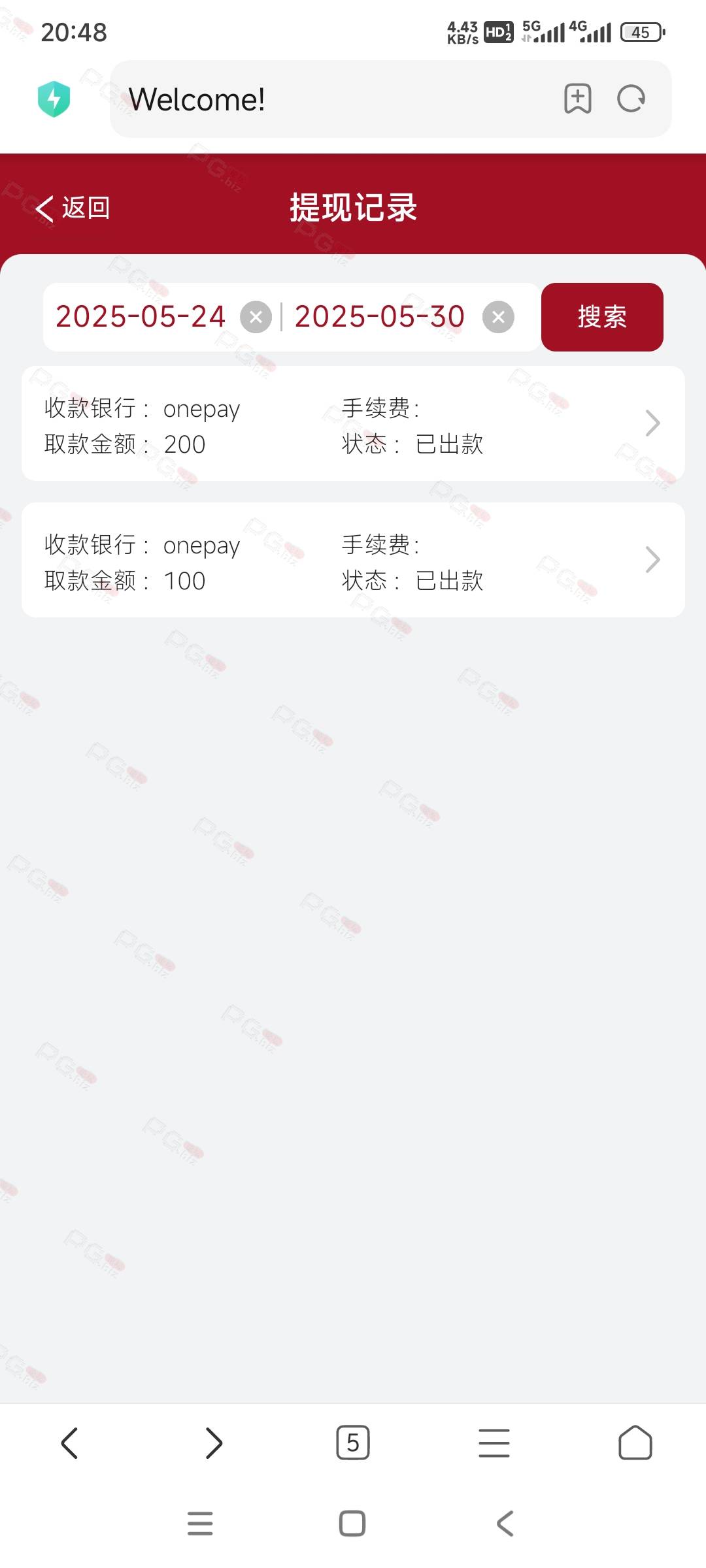Clear the start date 2025-05-24
This screenshot has width=706, height=1568.
pyautogui.click(x=256, y=318)
